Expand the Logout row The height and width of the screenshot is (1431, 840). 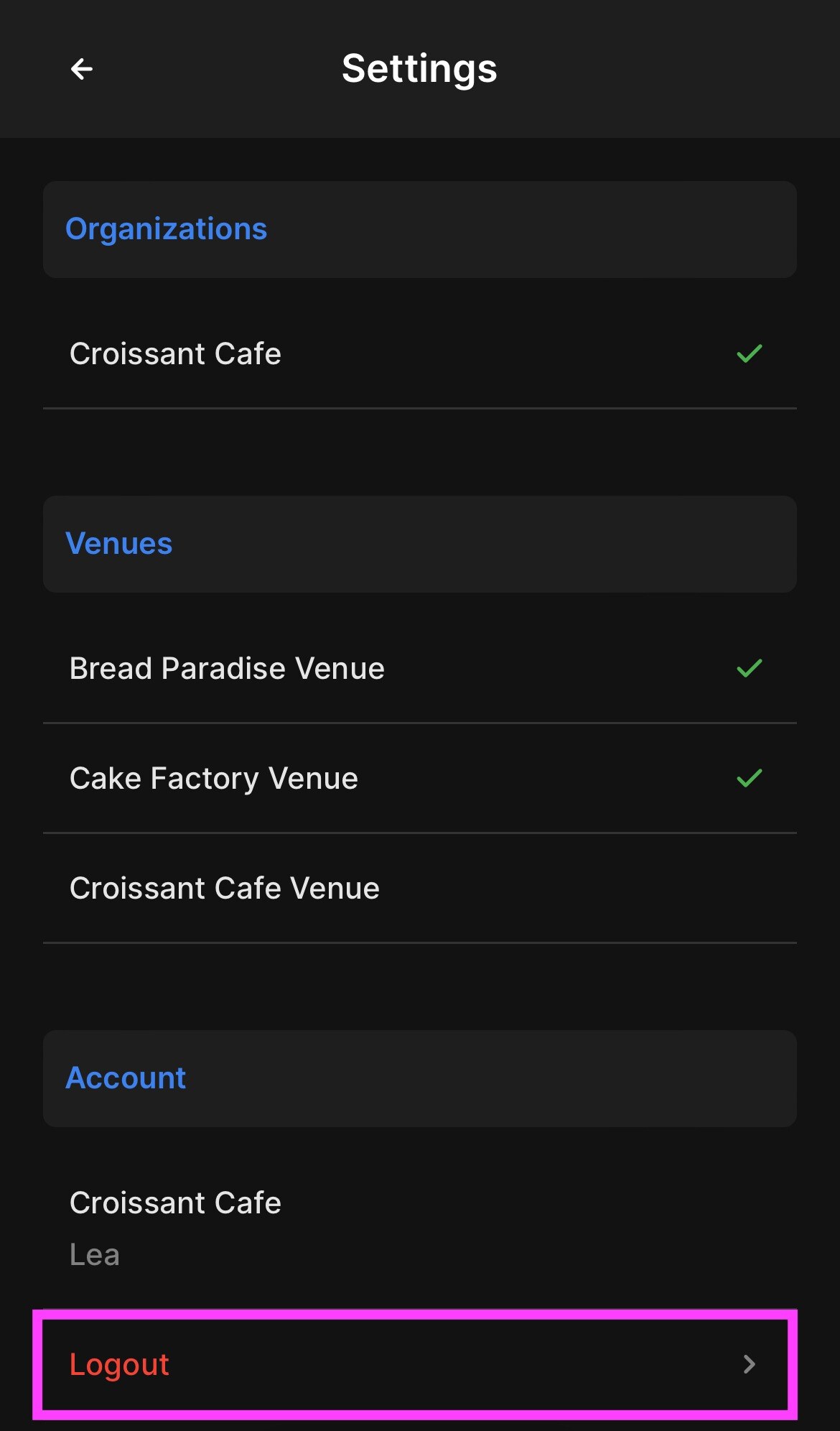(419, 1364)
